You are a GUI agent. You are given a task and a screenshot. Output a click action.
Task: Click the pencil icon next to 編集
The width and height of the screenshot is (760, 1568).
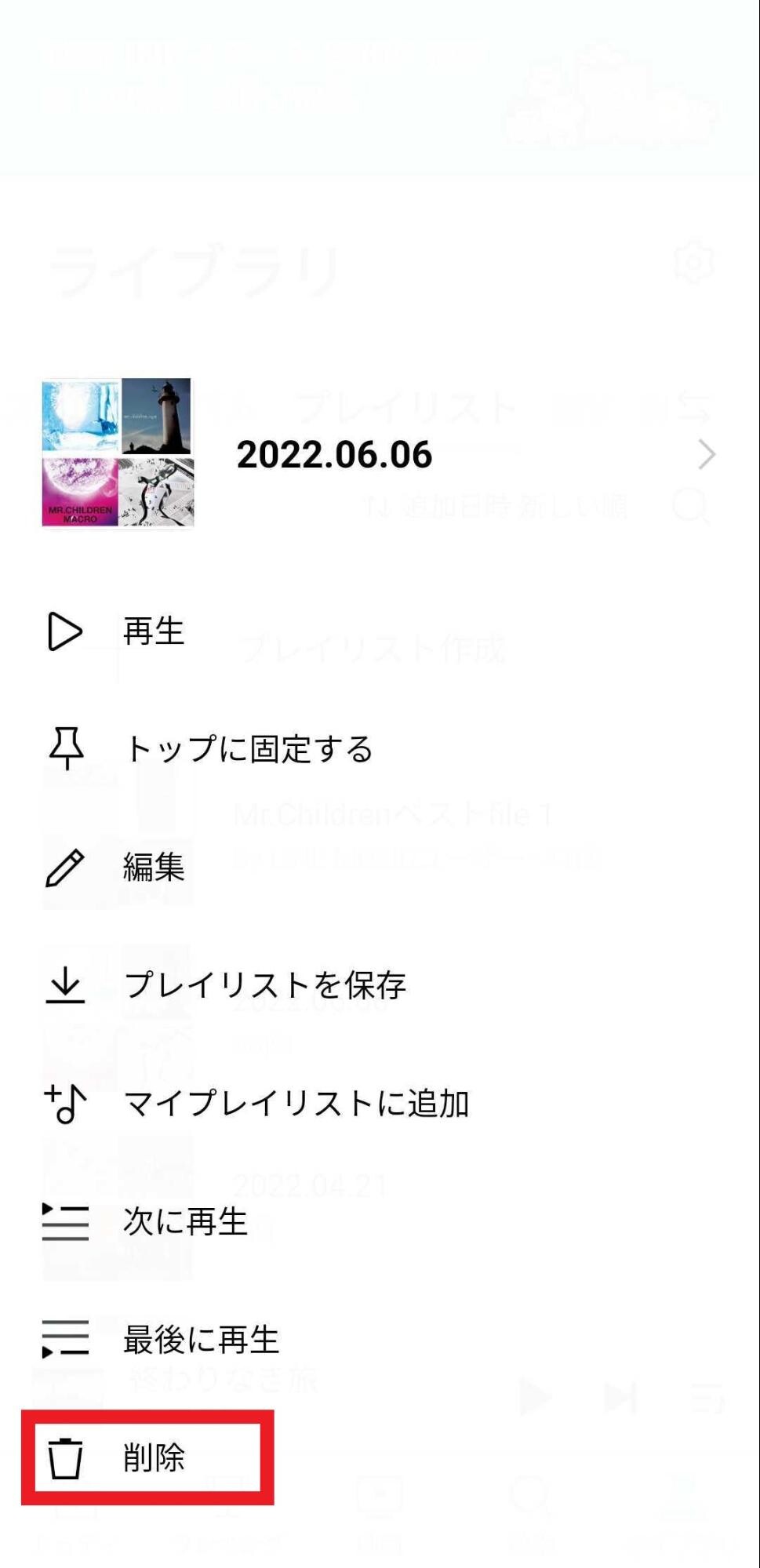[64, 867]
